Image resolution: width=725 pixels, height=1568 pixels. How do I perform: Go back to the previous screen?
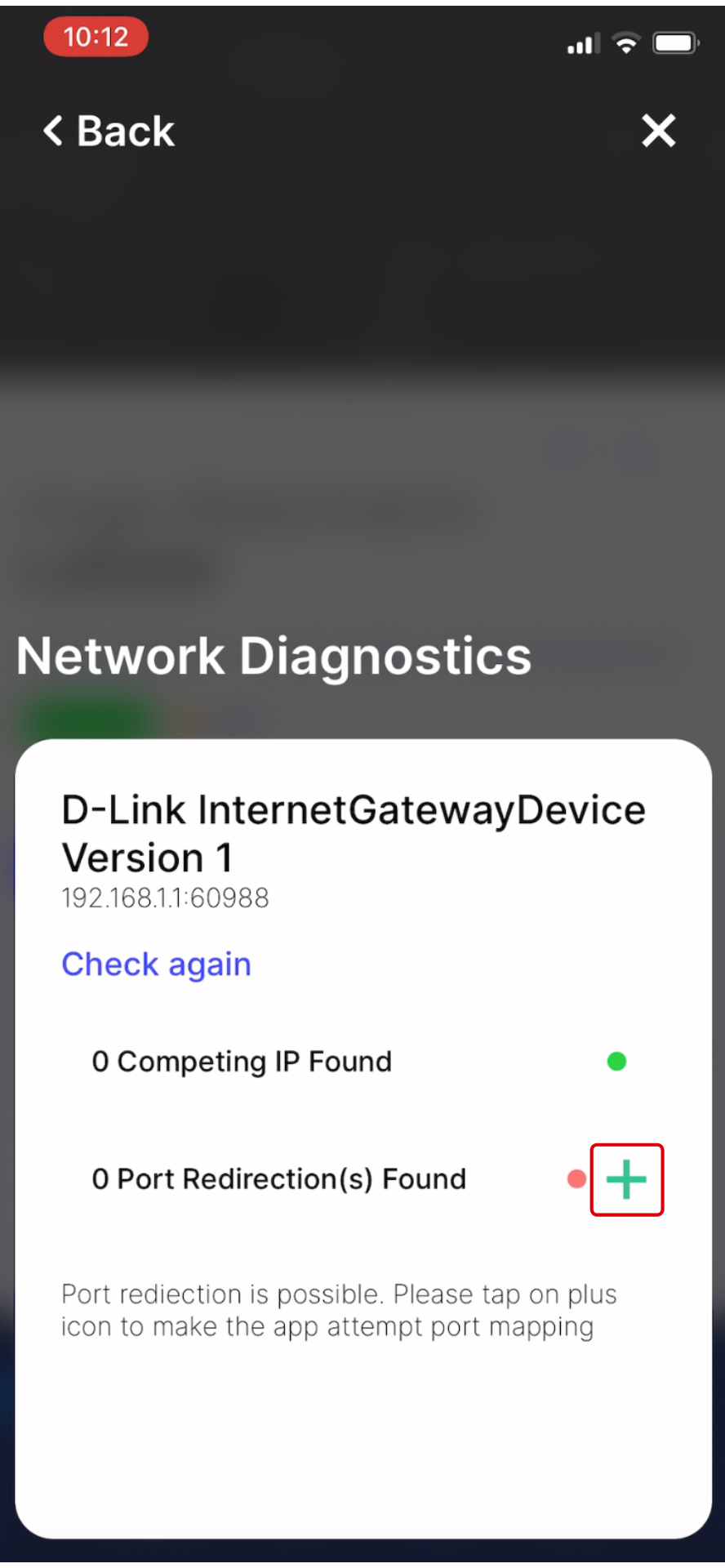point(109,131)
